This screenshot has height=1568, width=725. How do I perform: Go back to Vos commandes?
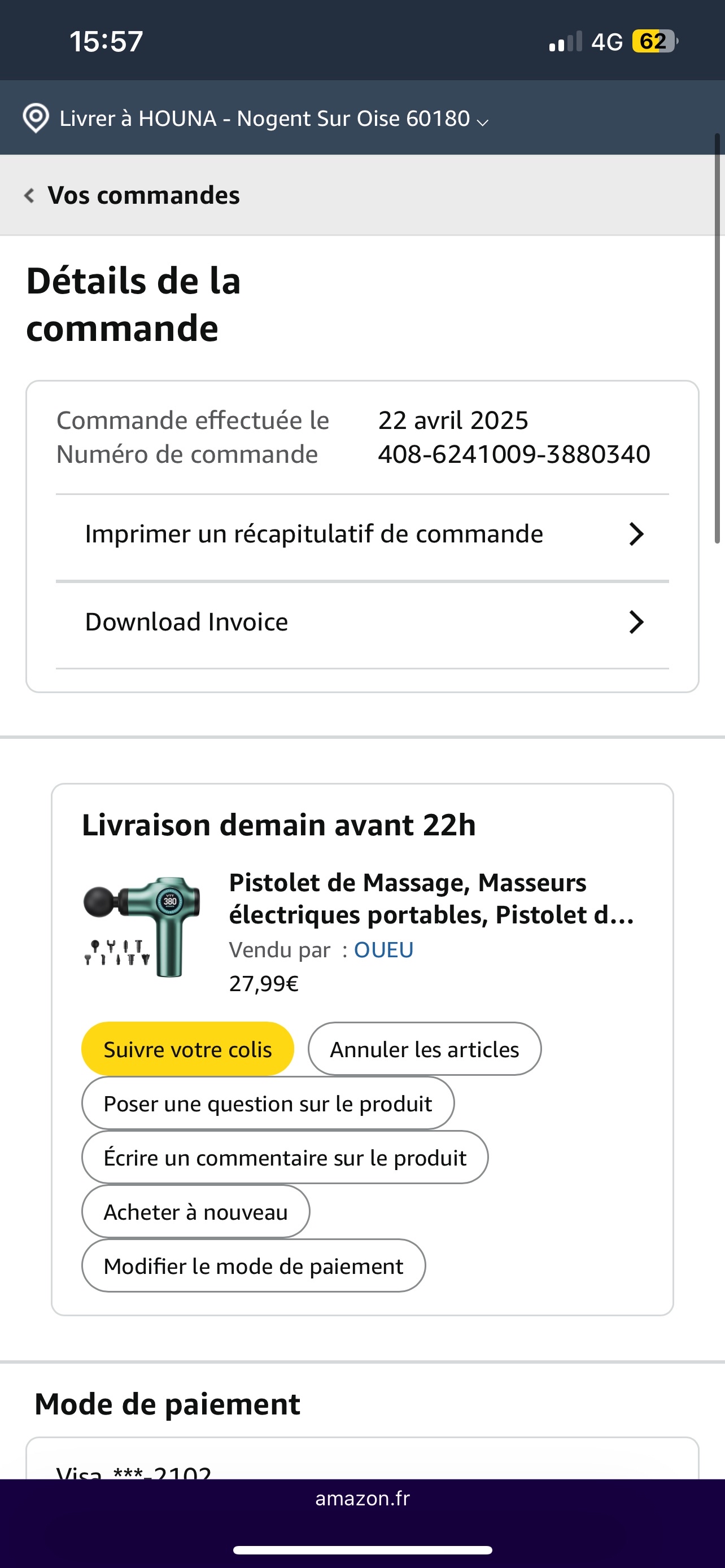133,195
